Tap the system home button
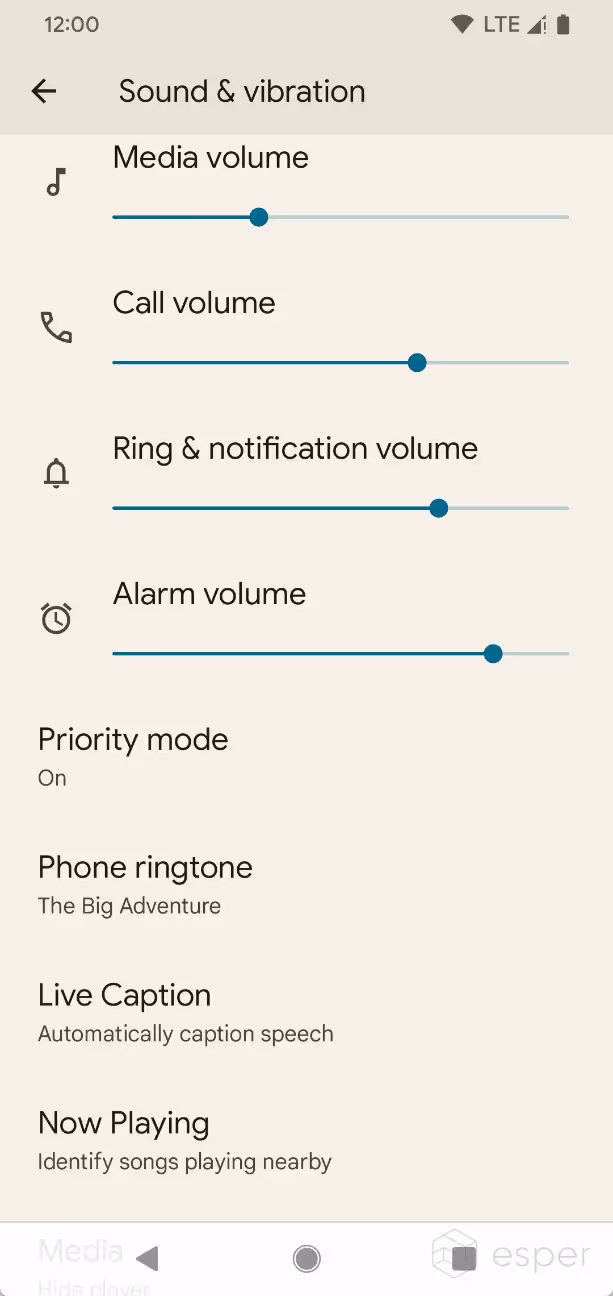The height and width of the screenshot is (1296, 613). coord(306,1258)
